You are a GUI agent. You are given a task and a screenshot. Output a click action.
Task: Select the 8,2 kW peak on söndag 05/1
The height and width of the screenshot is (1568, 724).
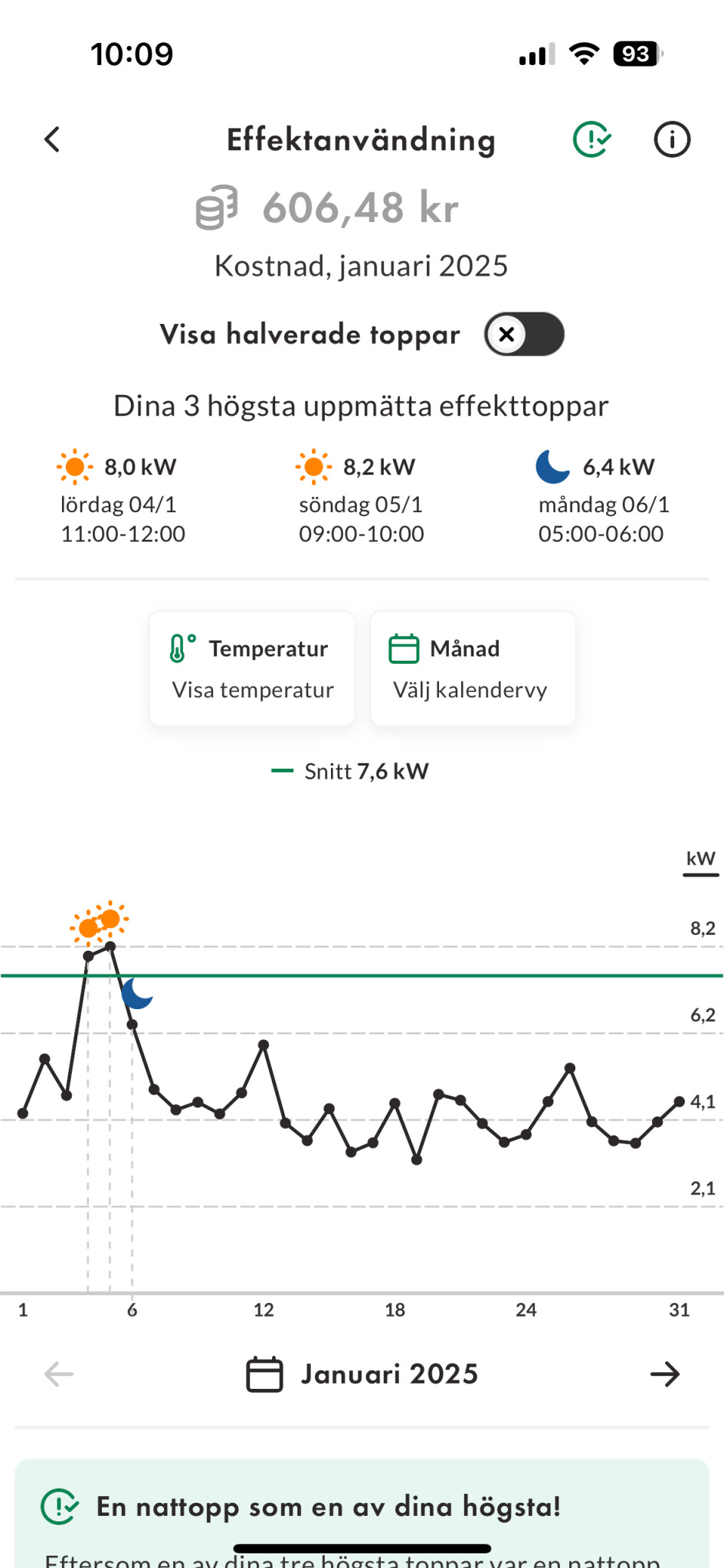click(360, 498)
